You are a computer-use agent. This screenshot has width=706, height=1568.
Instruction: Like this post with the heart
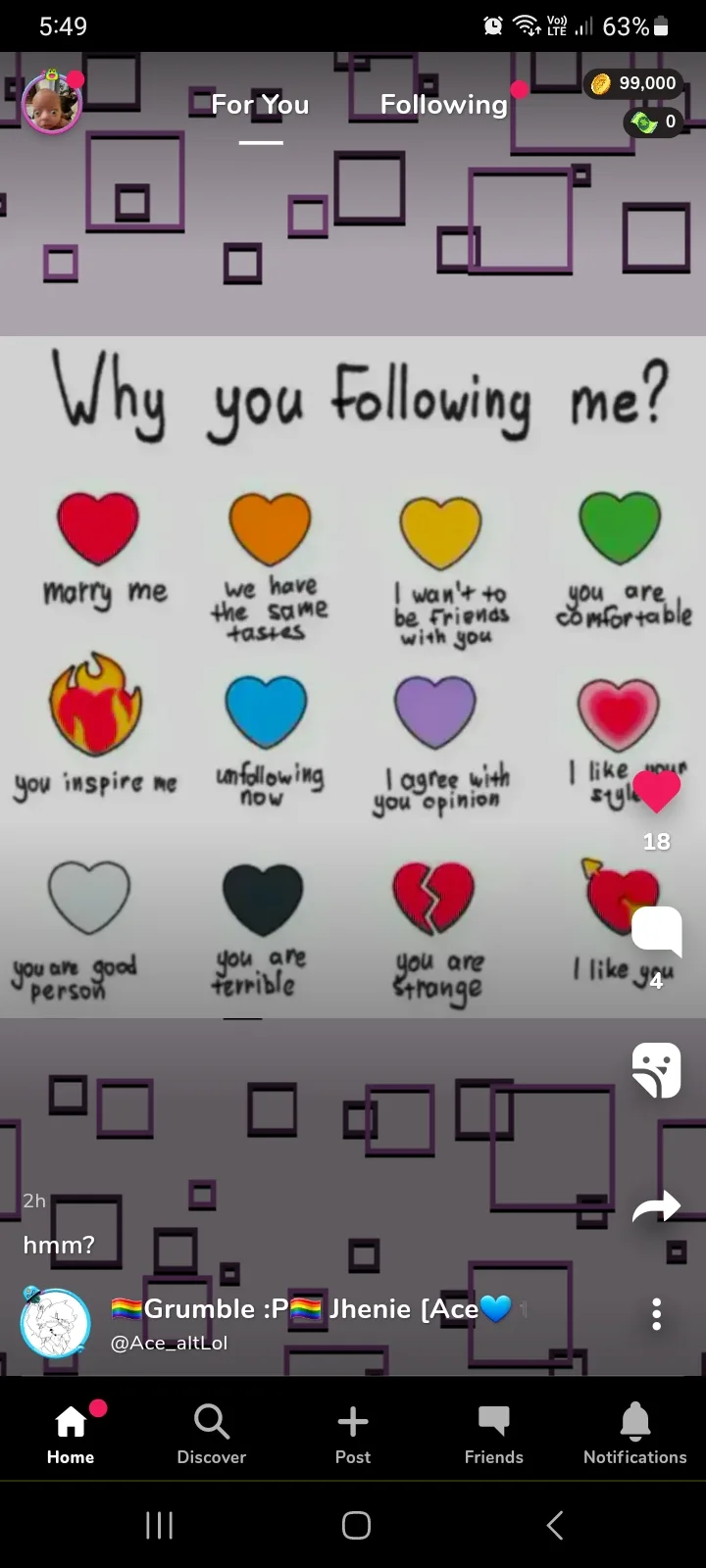pyautogui.click(x=656, y=793)
